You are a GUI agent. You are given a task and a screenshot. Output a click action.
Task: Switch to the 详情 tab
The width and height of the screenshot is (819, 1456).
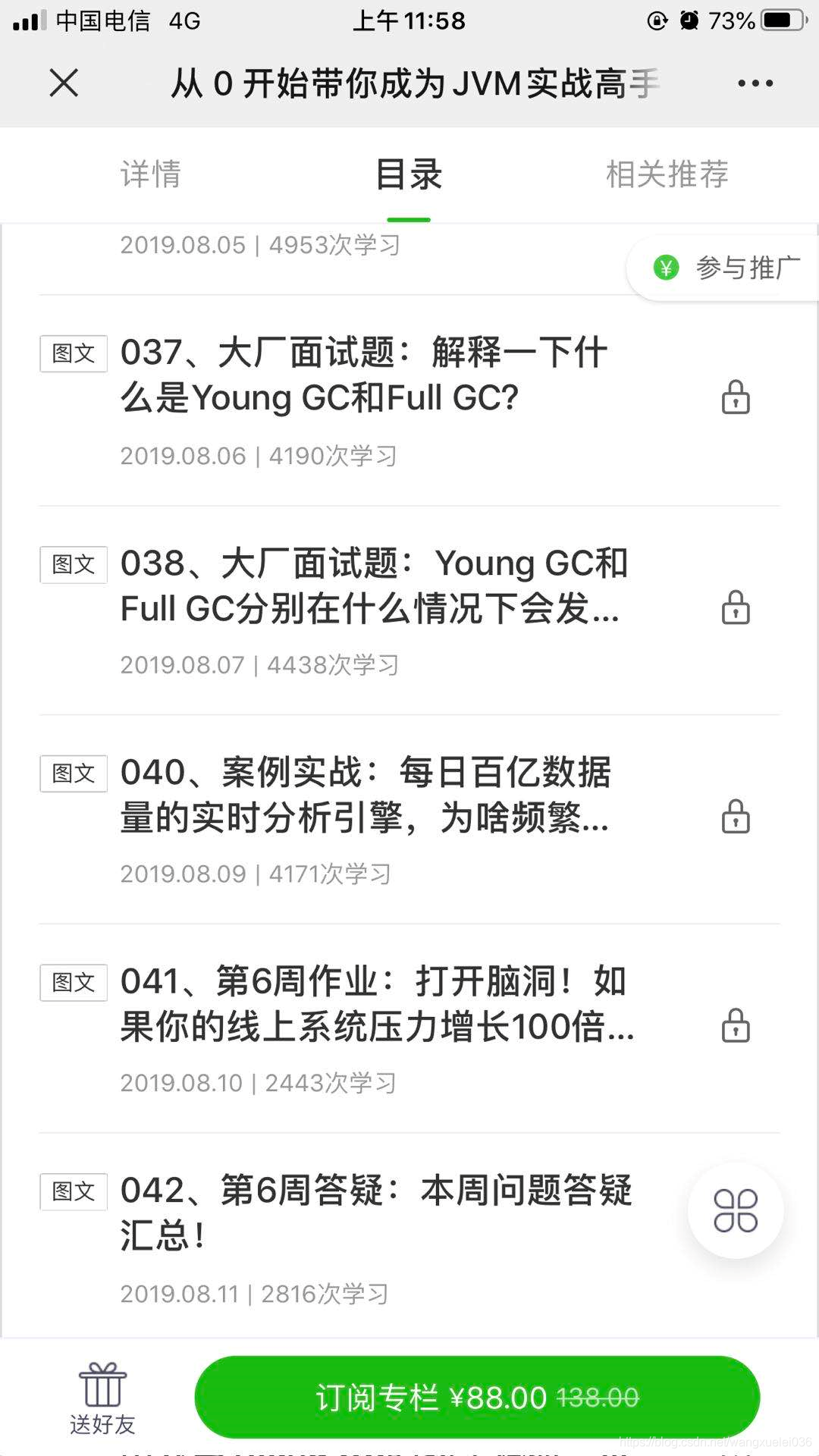(x=150, y=174)
